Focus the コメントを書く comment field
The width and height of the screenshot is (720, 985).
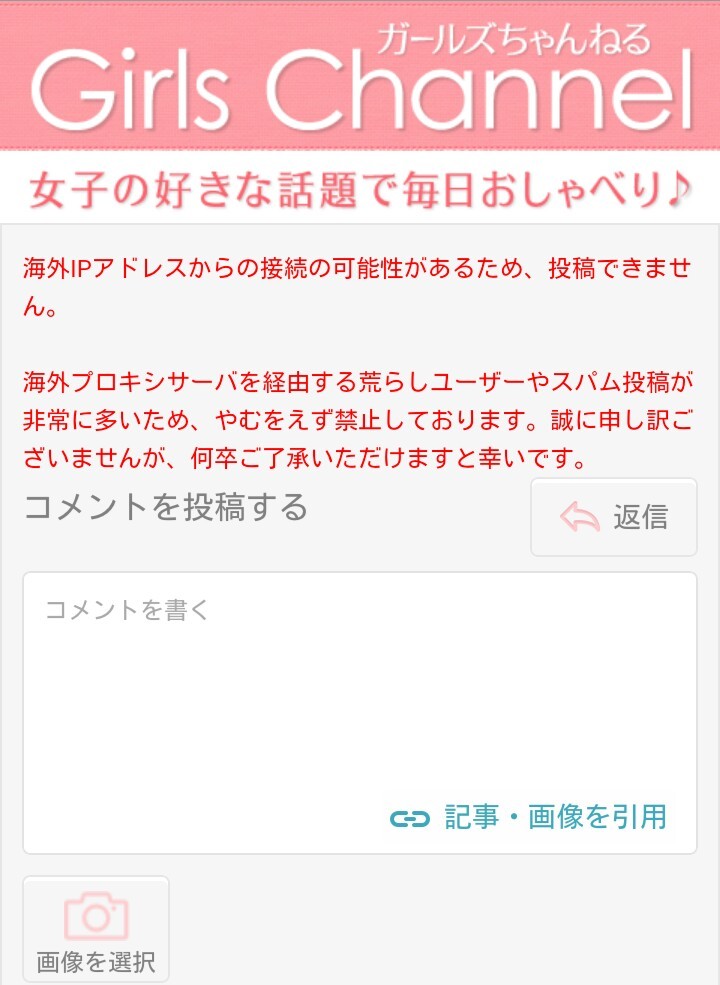(359, 690)
